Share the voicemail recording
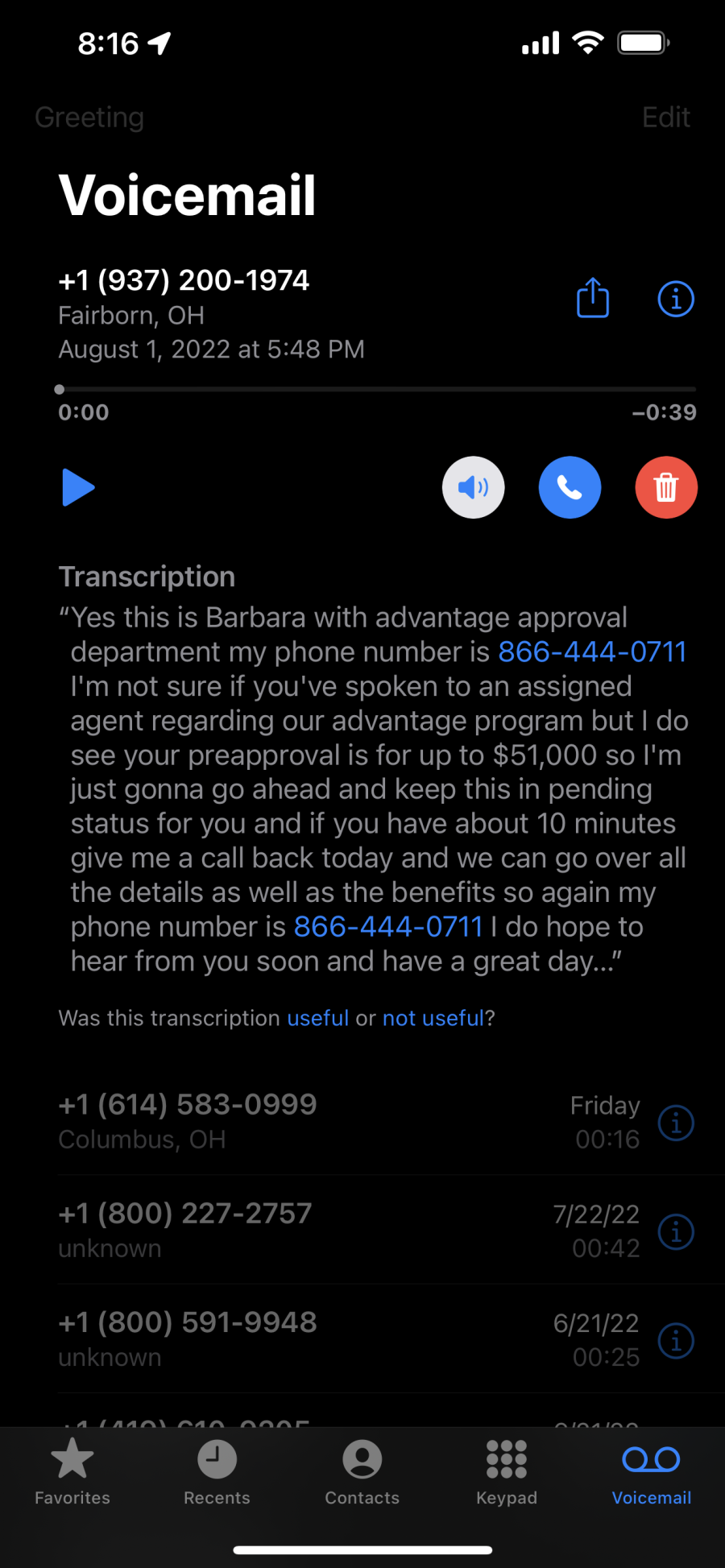This screenshot has width=725, height=1568. pyautogui.click(x=593, y=298)
